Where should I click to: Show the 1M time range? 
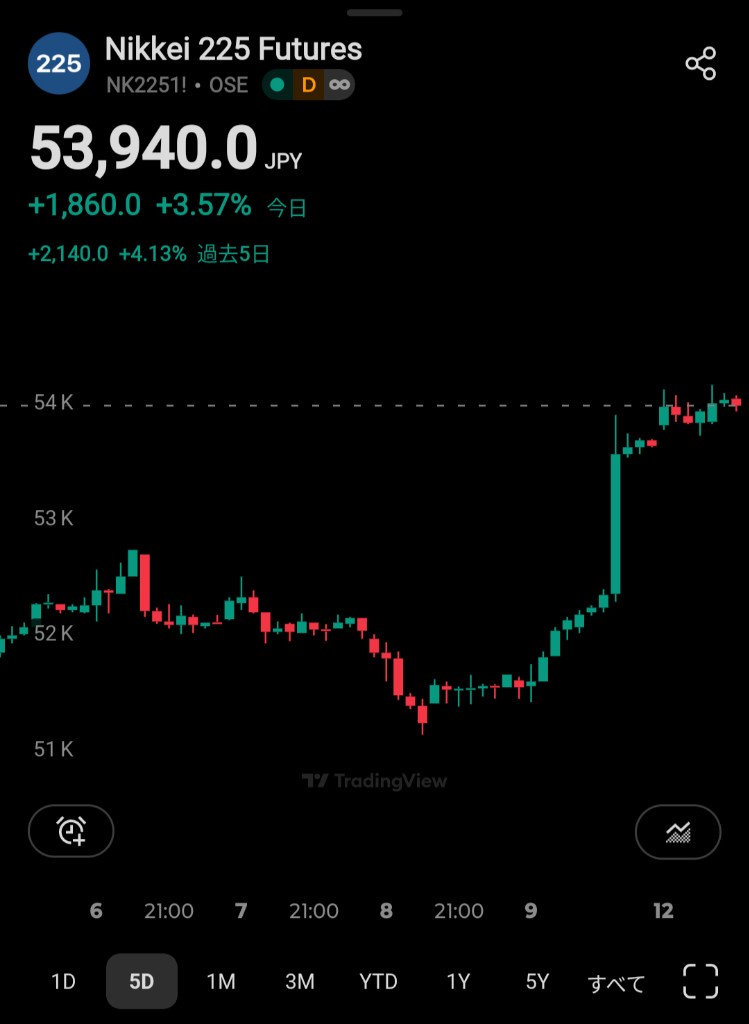[221, 982]
